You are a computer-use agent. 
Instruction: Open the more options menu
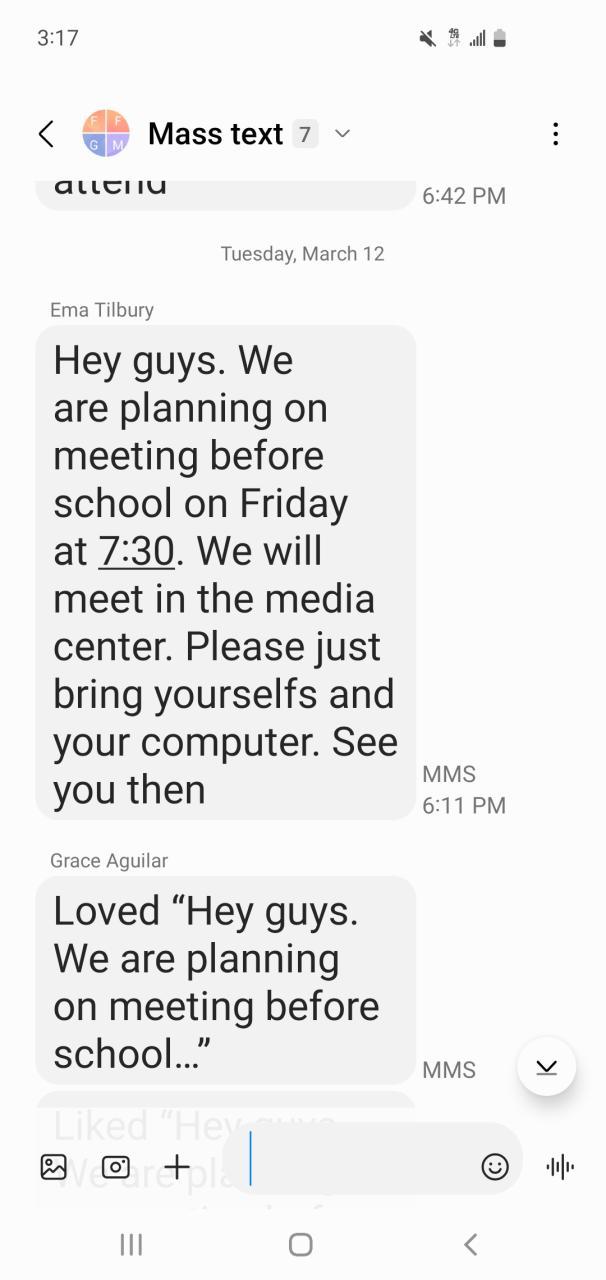(x=555, y=134)
